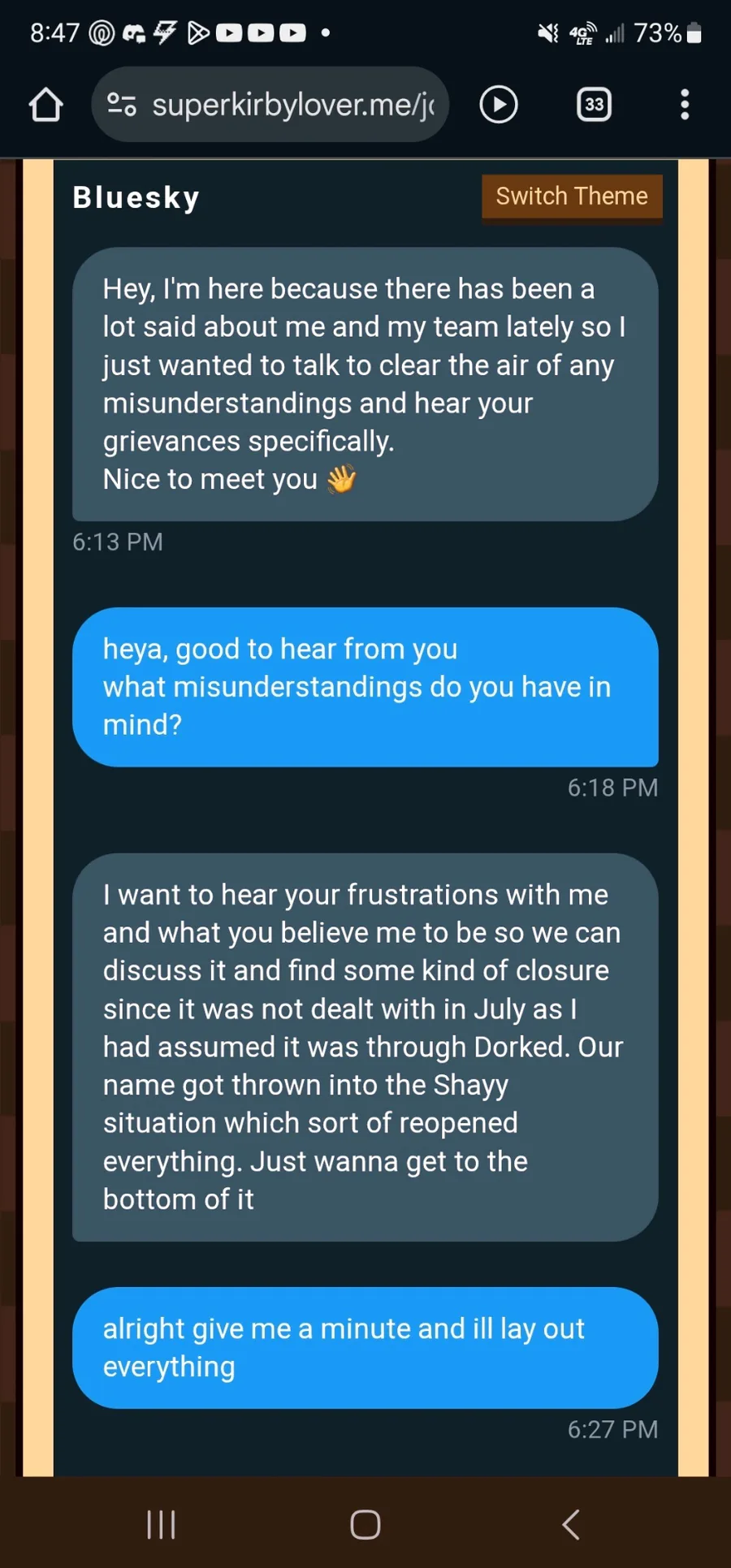
Task: Open the browser overflow menu
Action: [x=685, y=105]
